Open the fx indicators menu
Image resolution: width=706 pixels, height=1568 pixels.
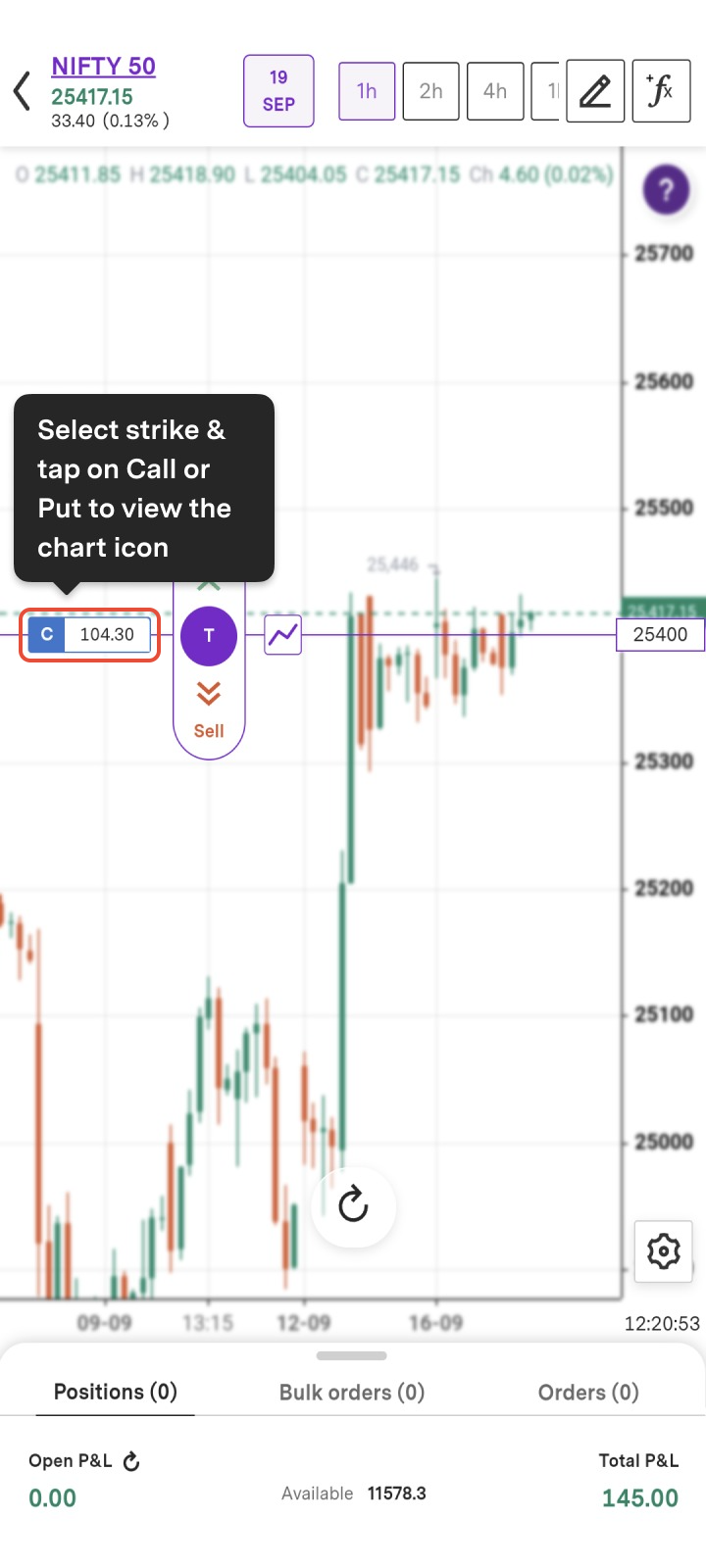661,91
